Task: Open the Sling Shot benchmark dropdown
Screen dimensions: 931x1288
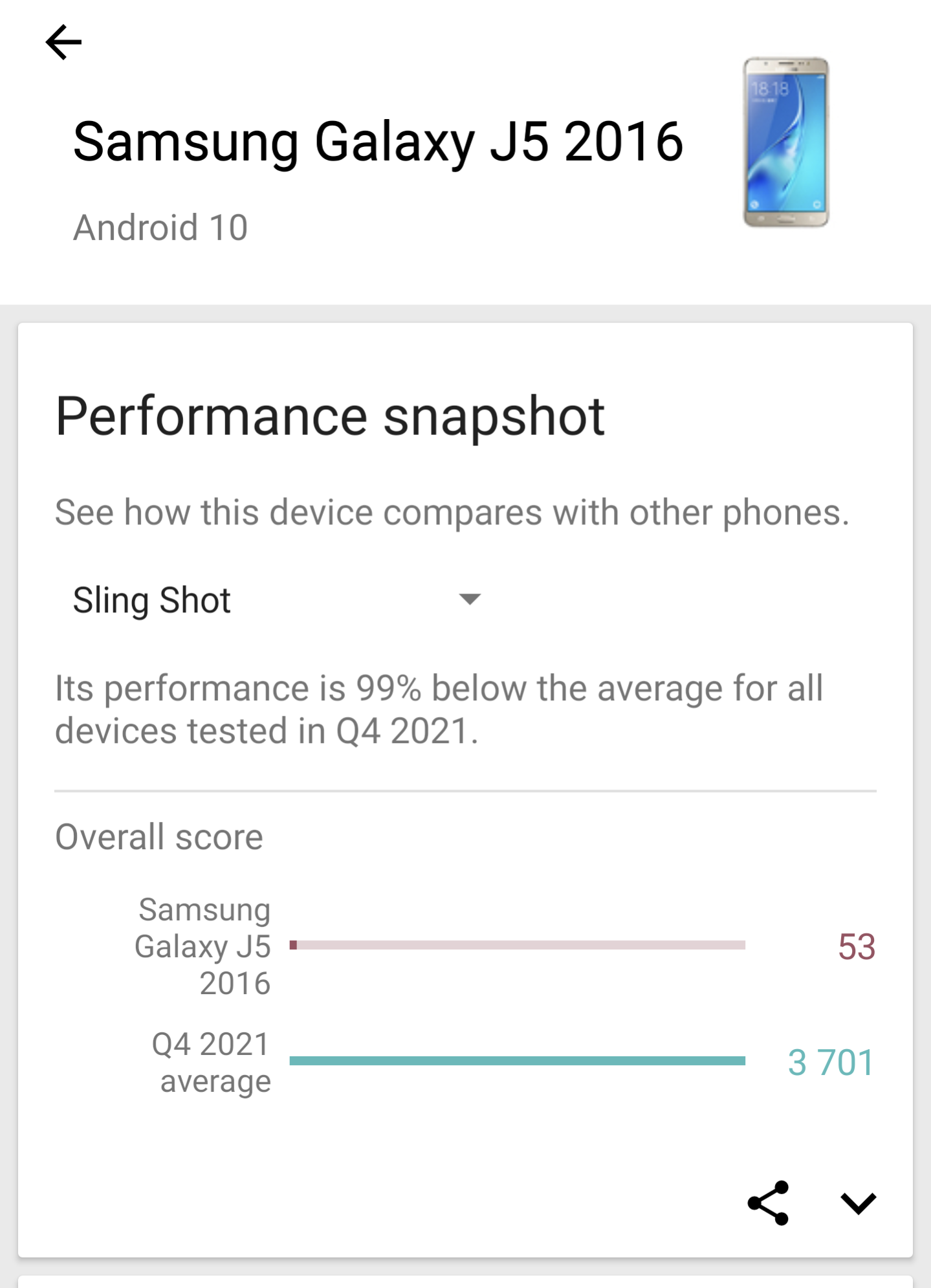Action: click(277, 599)
